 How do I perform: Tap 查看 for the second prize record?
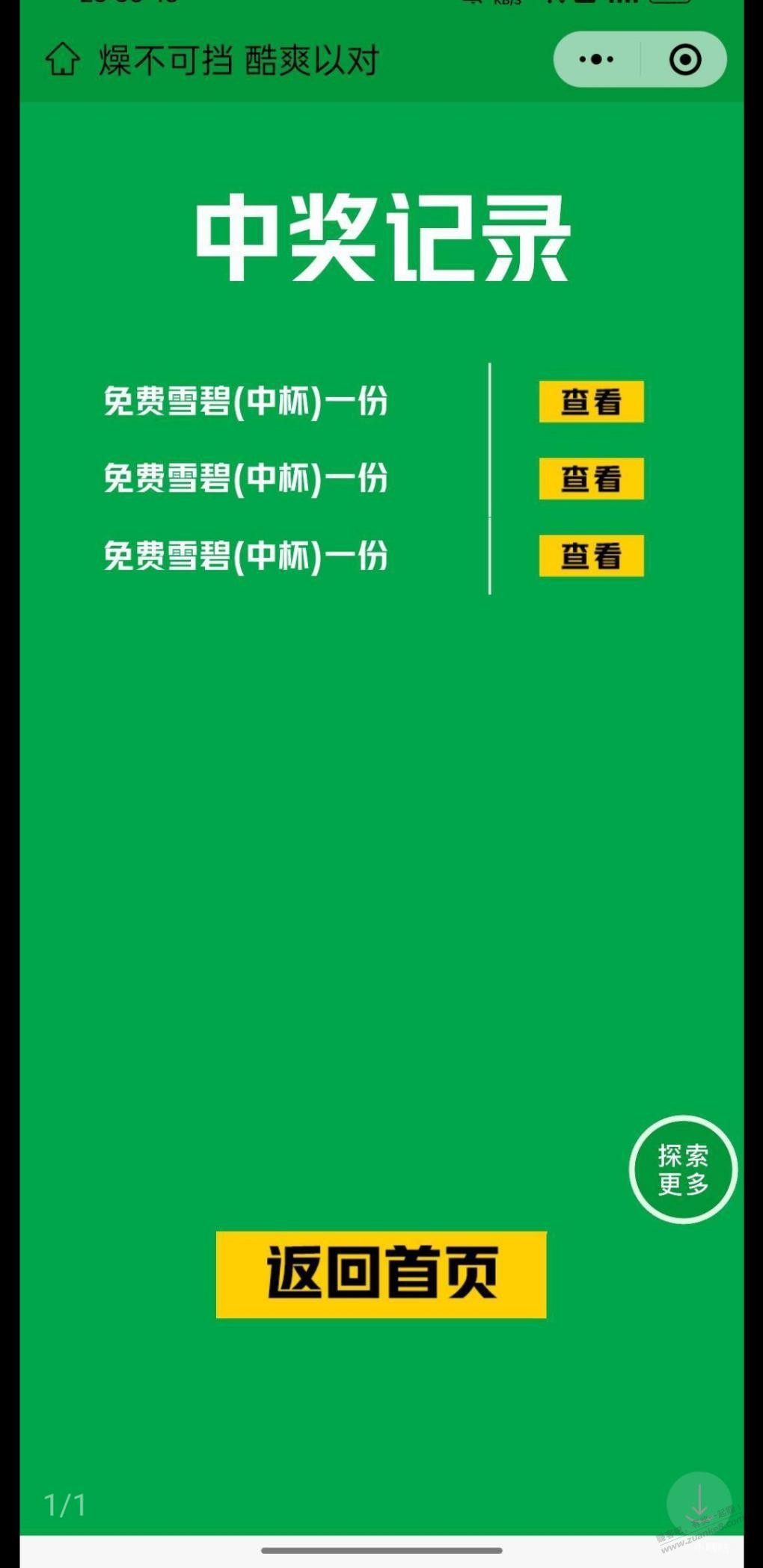click(x=591, y=479)
